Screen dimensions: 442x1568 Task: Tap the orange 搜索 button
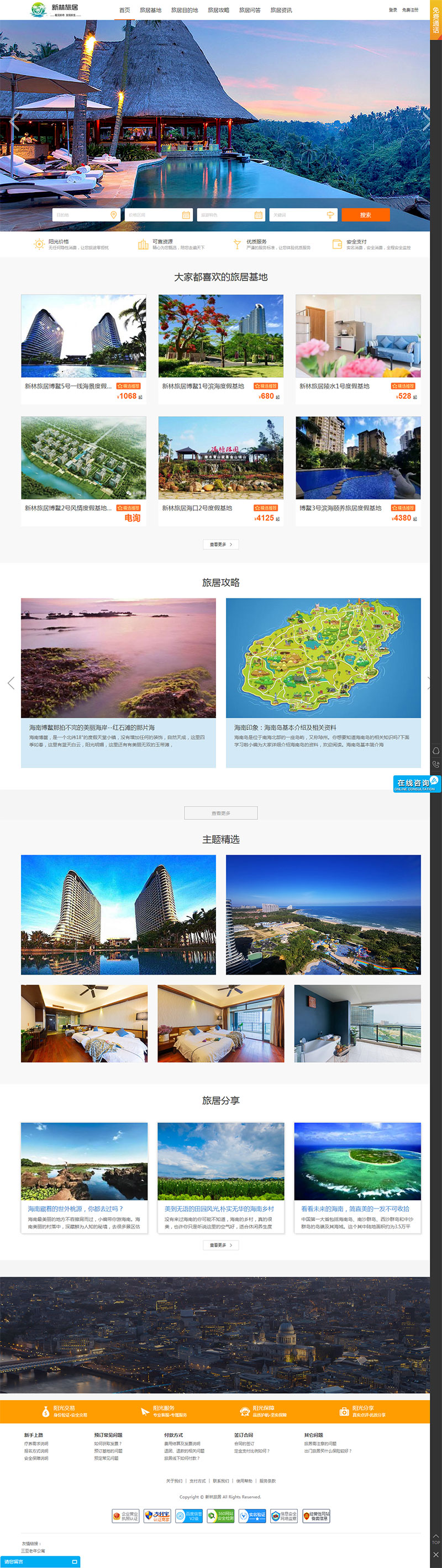[x=365, y=215]
